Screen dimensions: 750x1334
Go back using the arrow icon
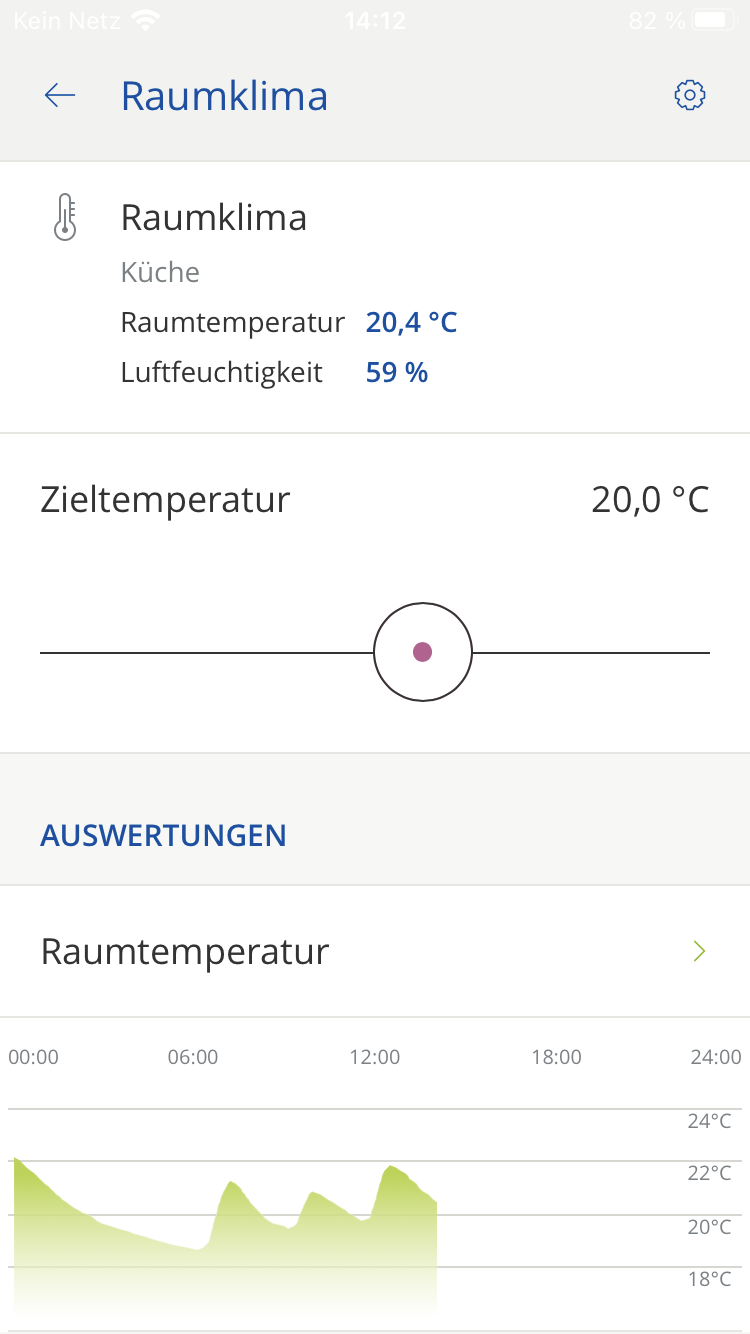[x=60, y=95]
